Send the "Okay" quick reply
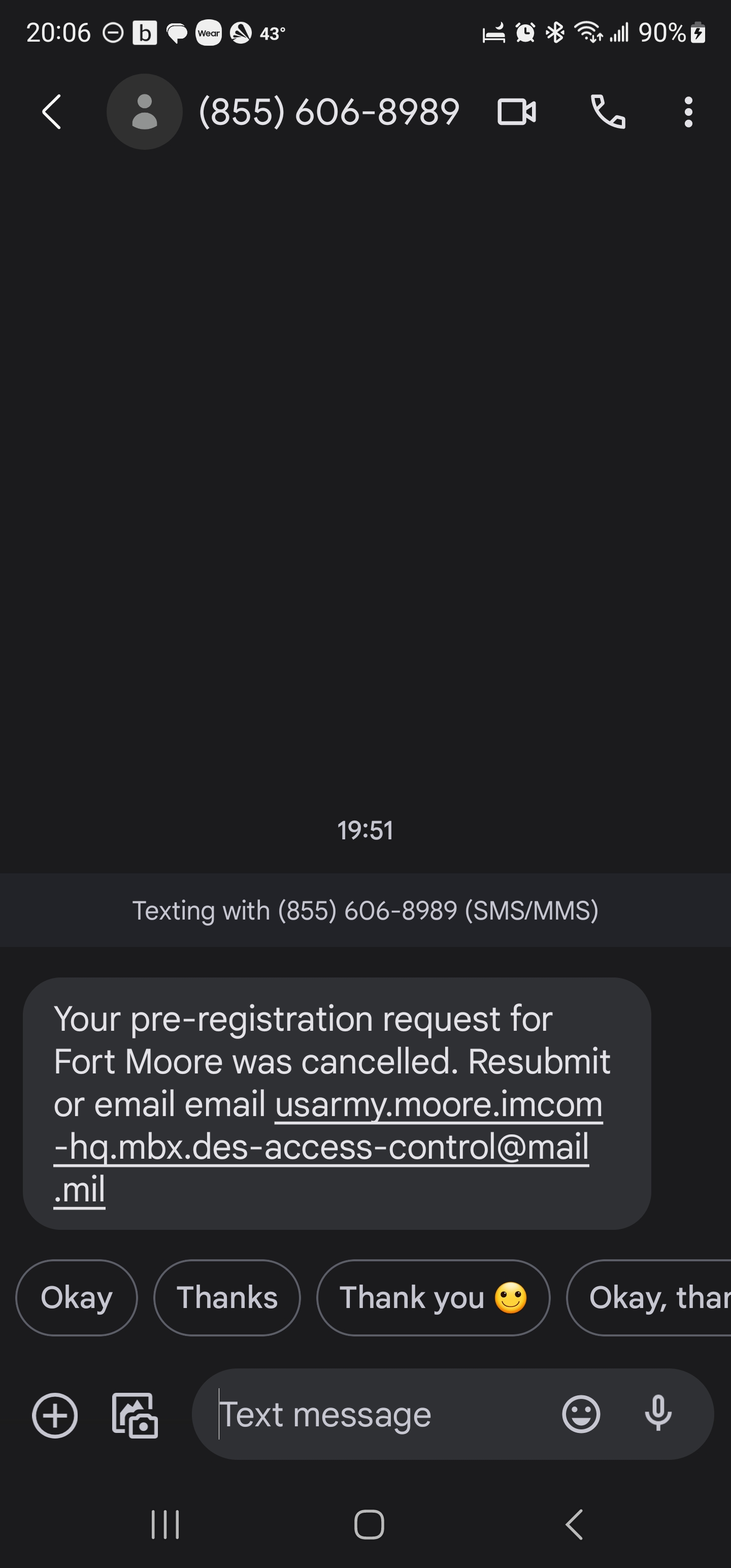The width and height of the screenshot is (731, 1568). [77, 1298]
